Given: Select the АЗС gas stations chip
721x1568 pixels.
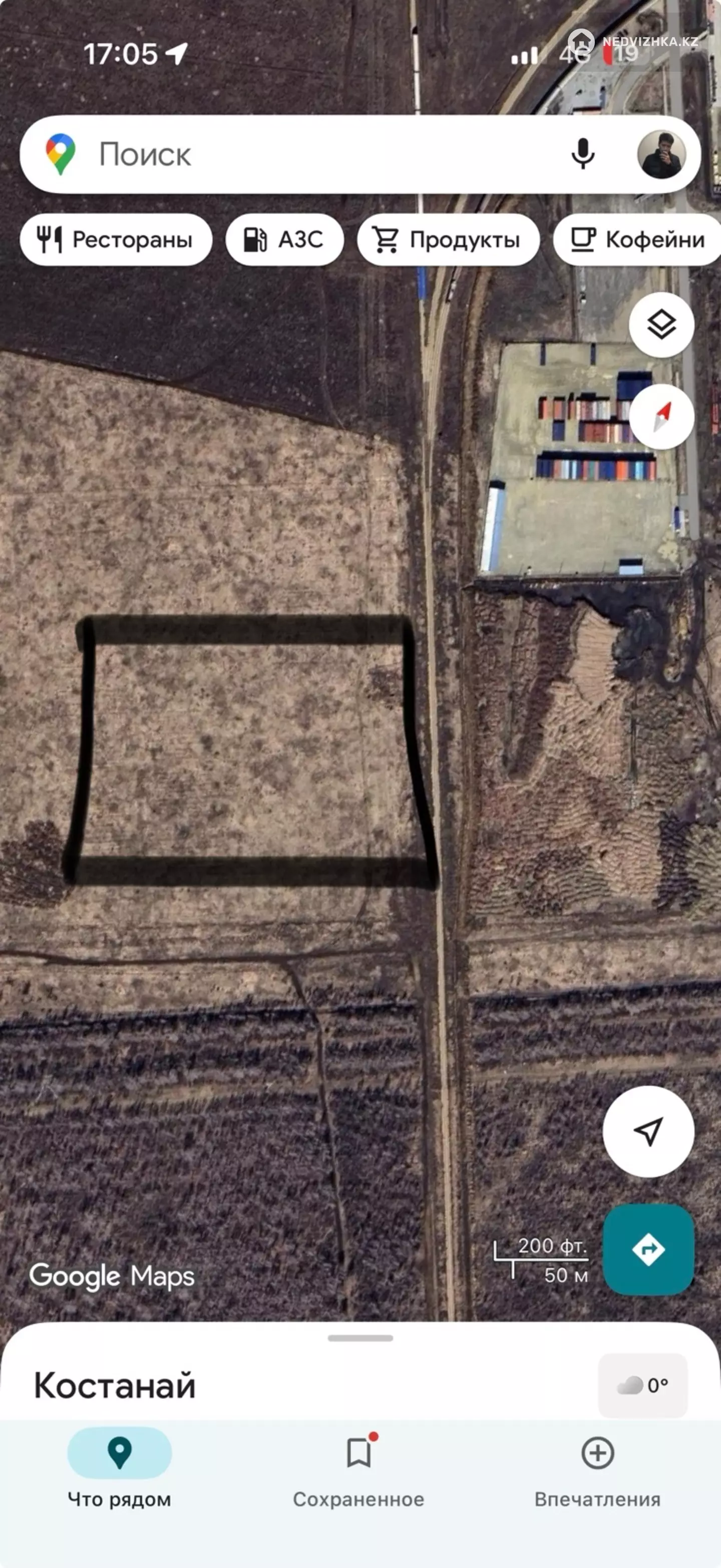Looking at the screenshot, I should pyautogui.click(x=284, y=240).
